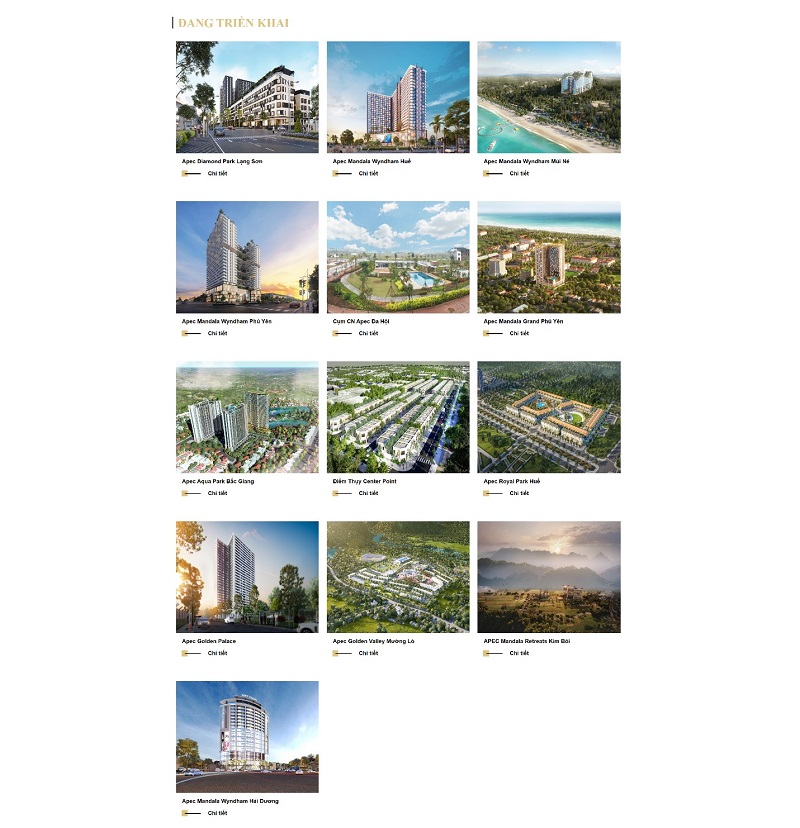The image size is (800, 828).
Task: Open APEC Mandala Retreats Kim Bôi image
Action: click(549, 577)
